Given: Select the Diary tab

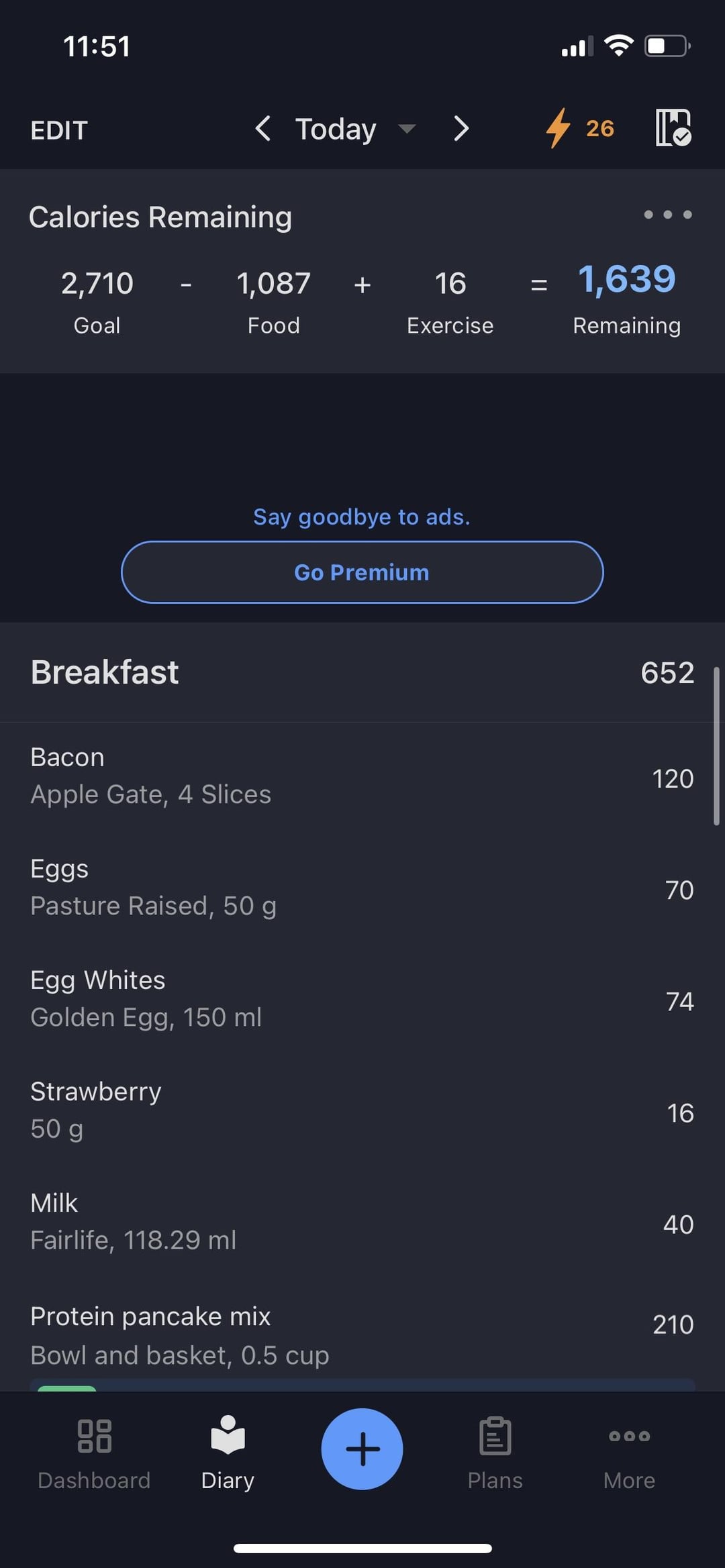Looking at the screenshot, I should [x=228, y=1452].
